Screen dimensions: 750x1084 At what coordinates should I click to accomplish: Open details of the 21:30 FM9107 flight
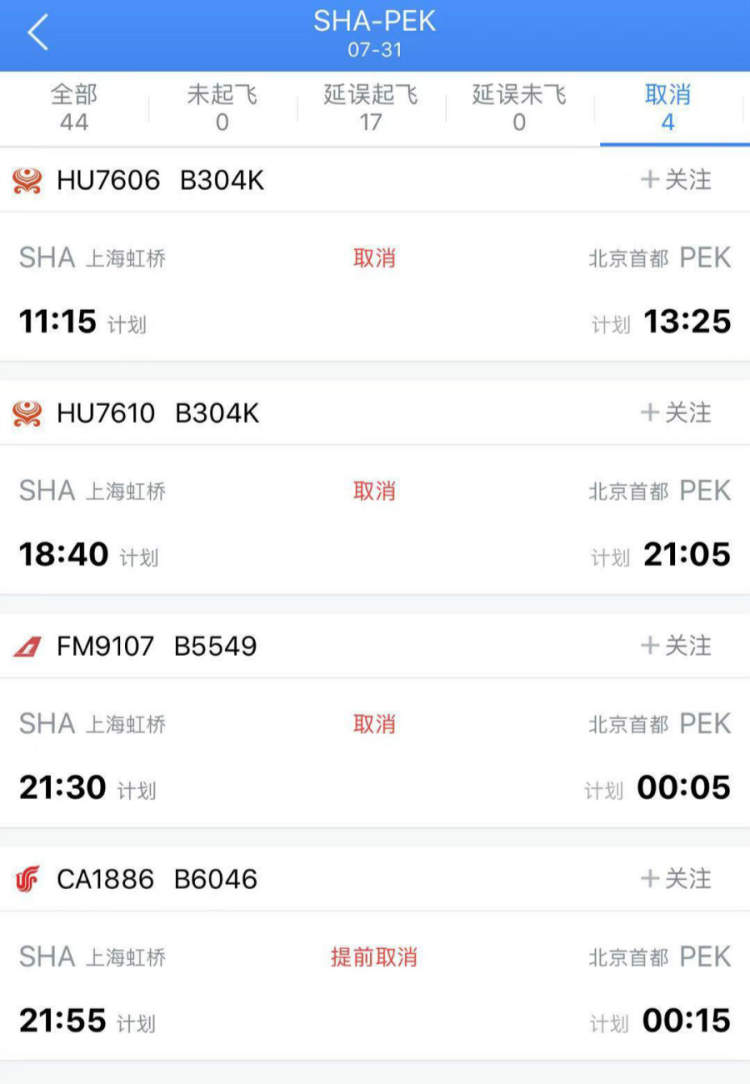pos(375,754)
